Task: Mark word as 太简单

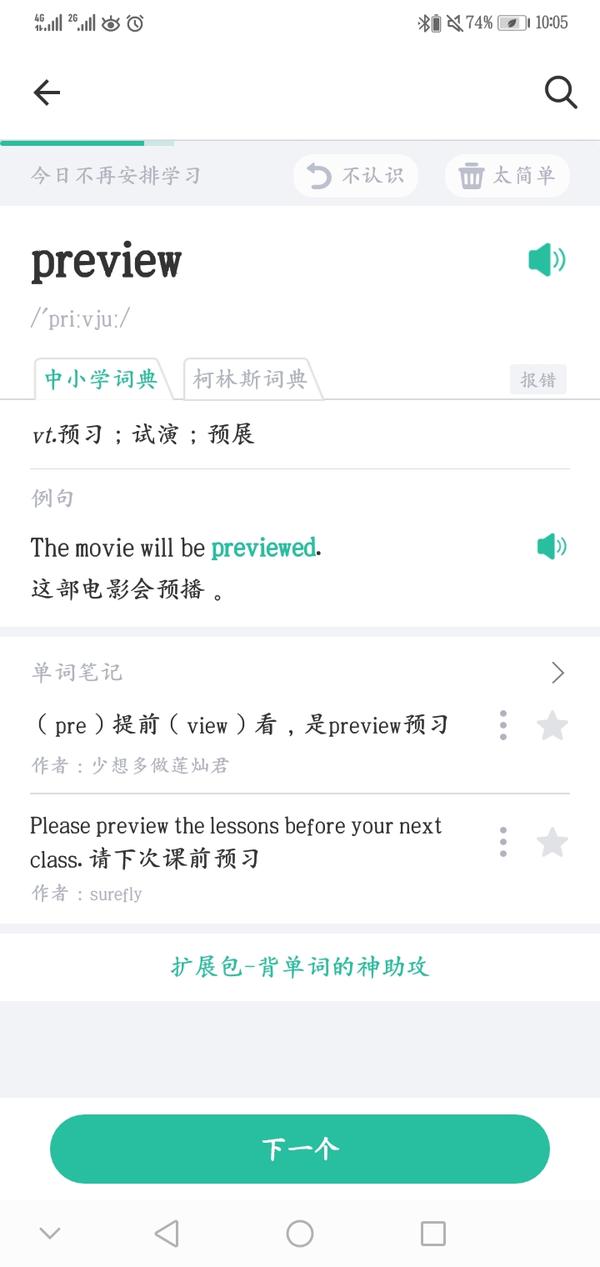Action: coord(507,176)
